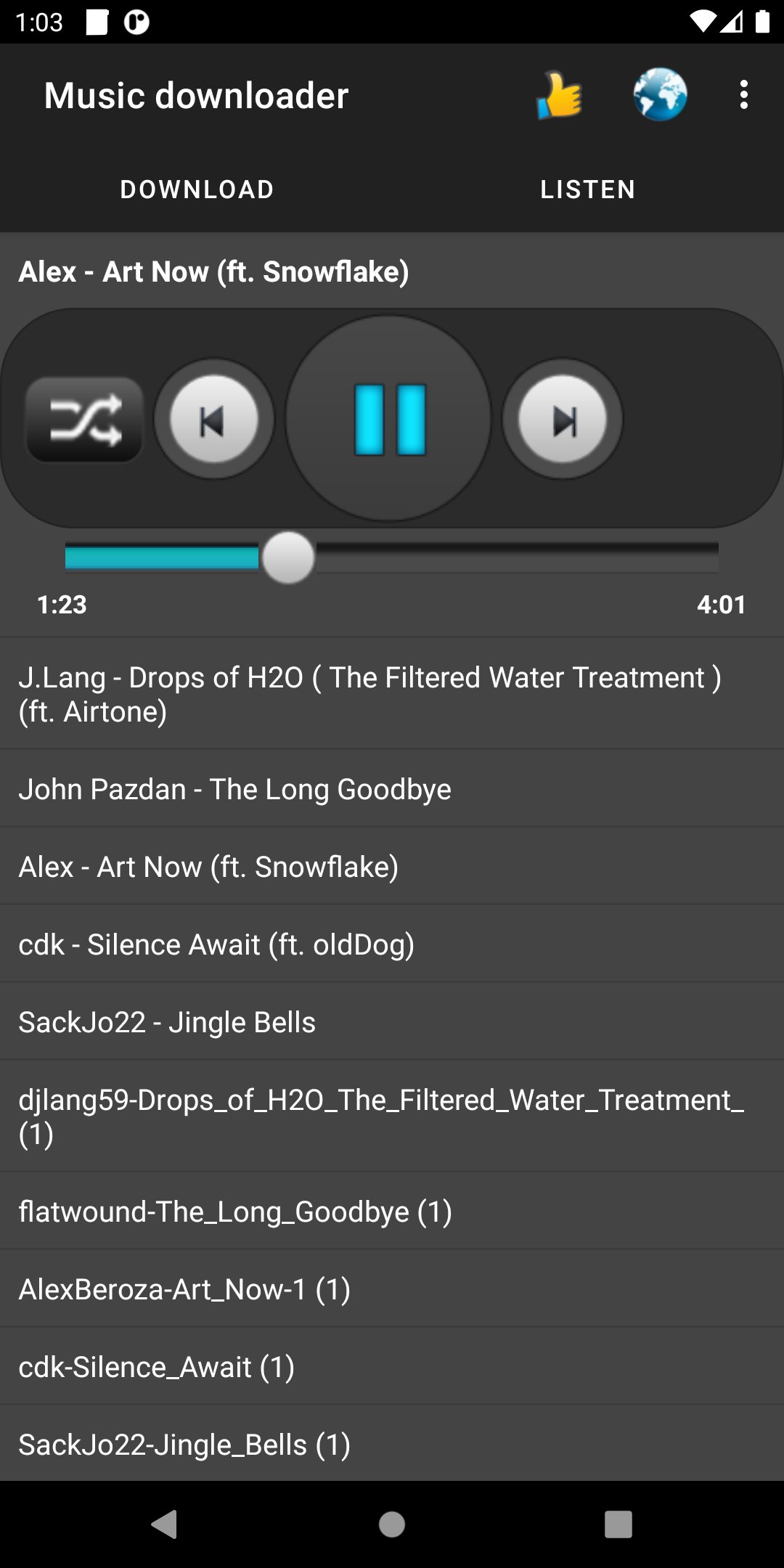Play SackJo22 - Jingle Bells
Screen dimensions: 784x1568
pos(167,1022)
